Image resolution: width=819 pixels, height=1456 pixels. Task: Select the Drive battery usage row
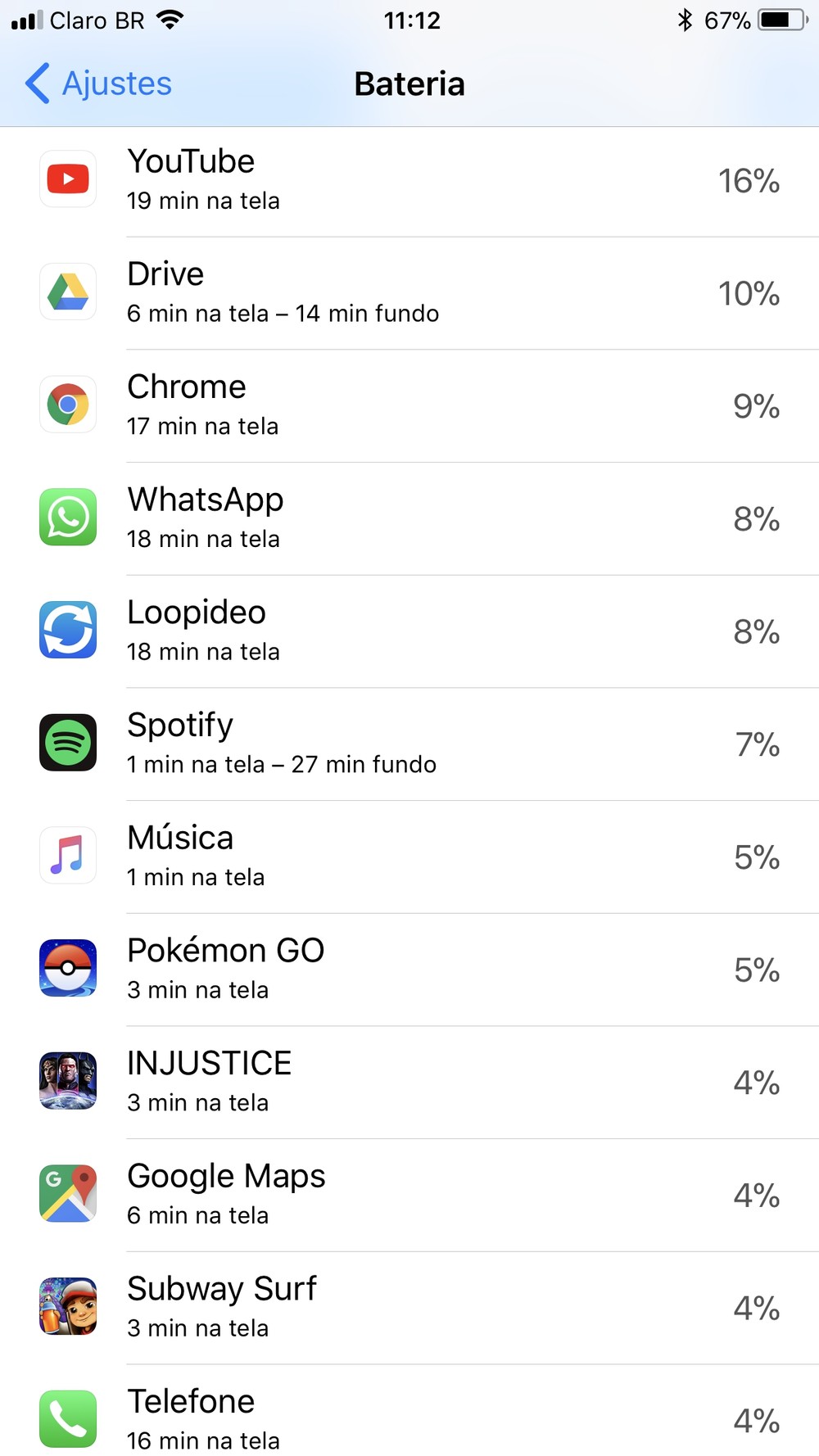[409, 293]
